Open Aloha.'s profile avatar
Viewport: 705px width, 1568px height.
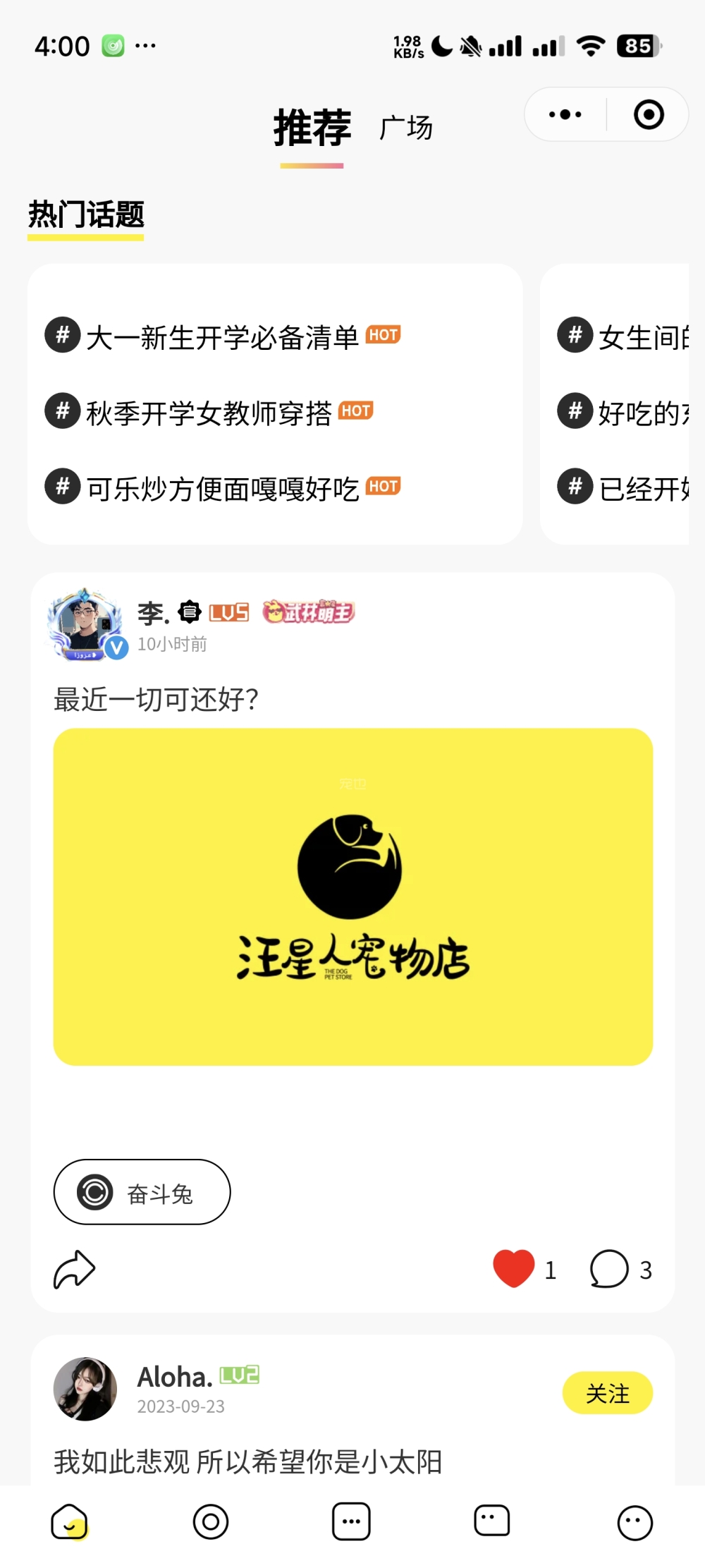click(85, 1389)
